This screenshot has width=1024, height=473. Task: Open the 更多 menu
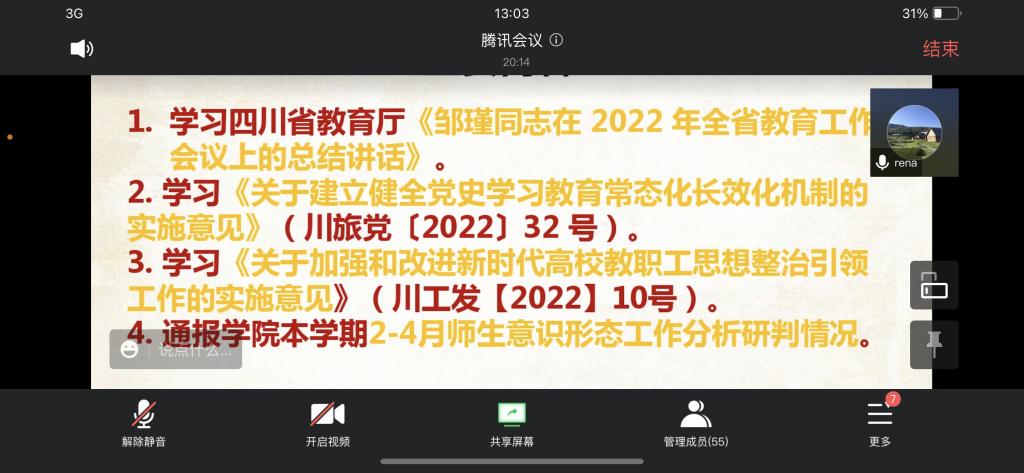click(x=880, y=422)
